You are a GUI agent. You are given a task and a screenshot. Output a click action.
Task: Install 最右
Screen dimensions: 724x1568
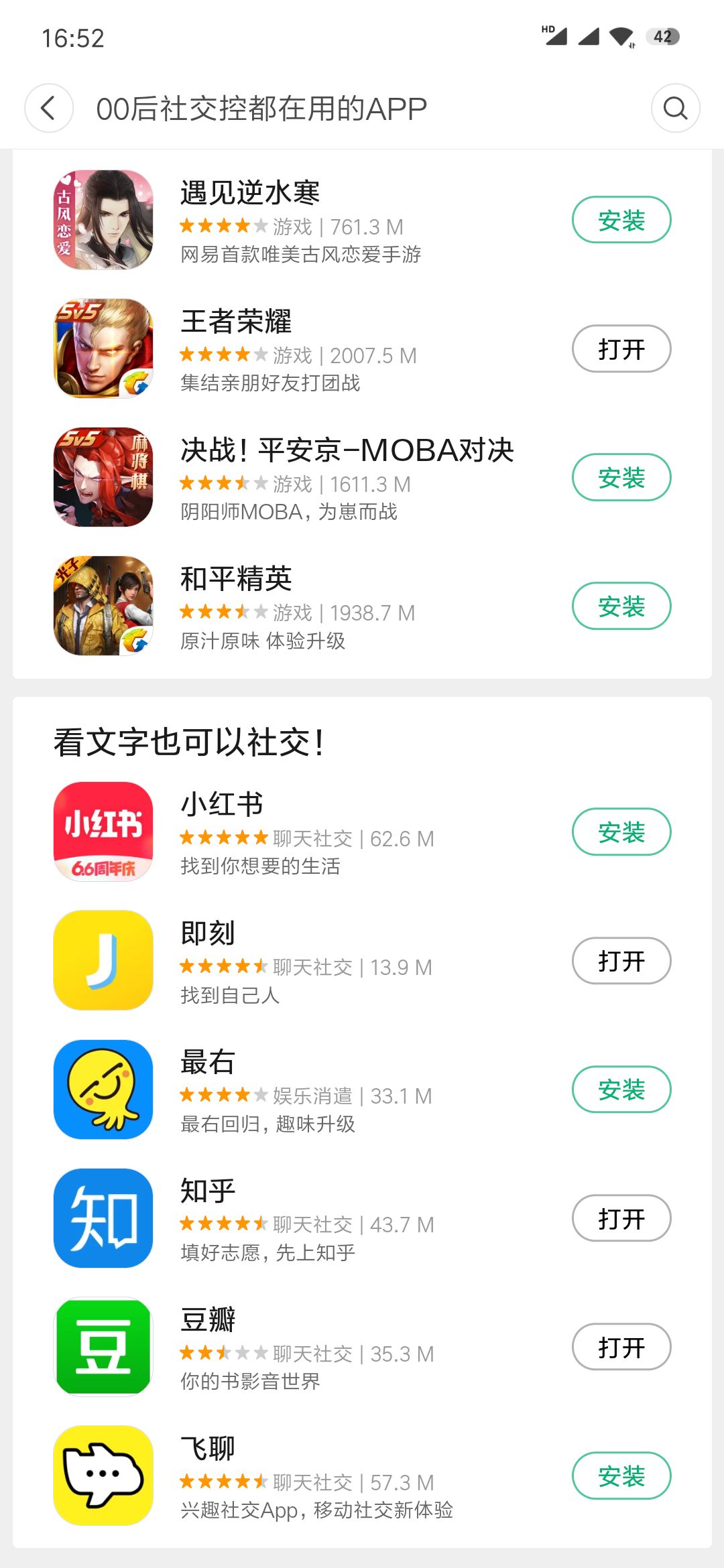[x=621, y=1089]
